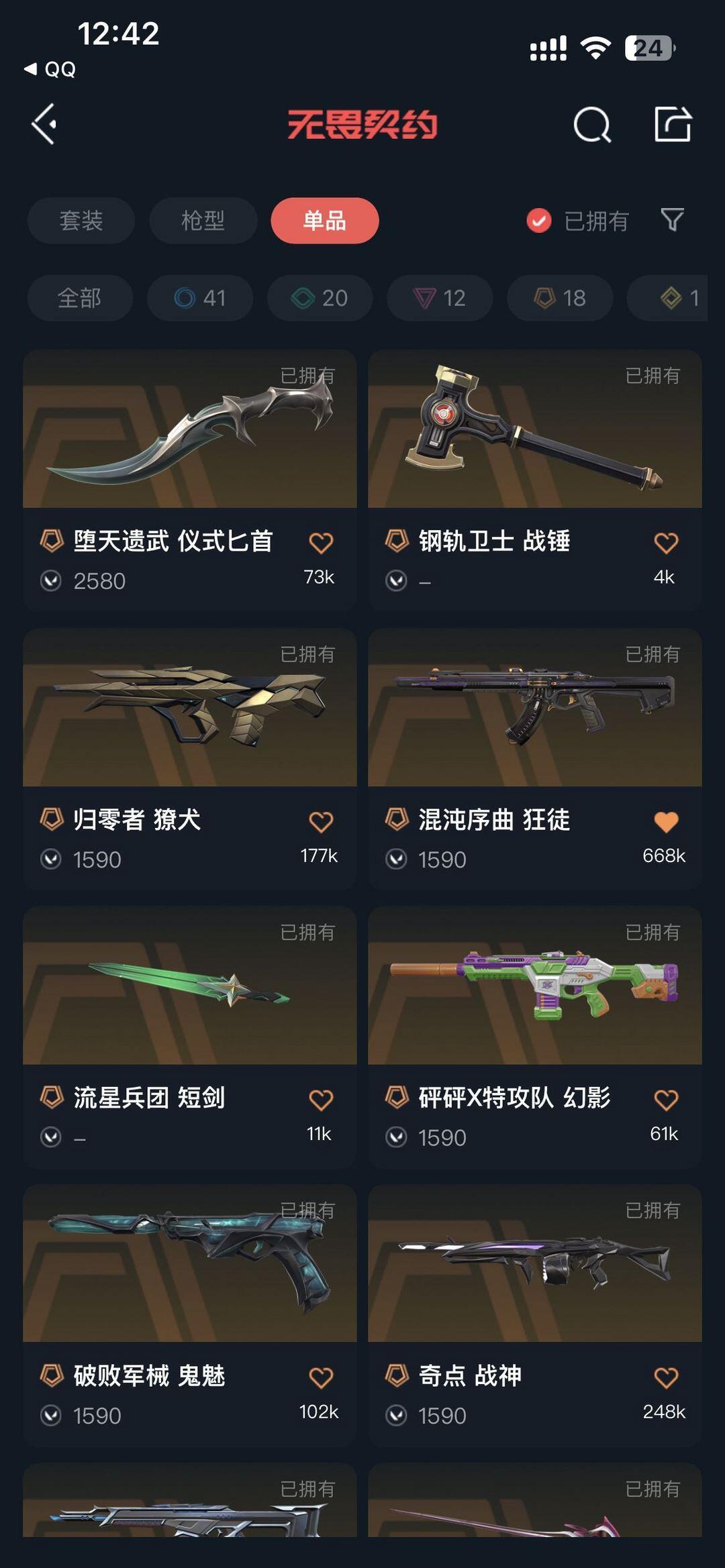
Task: Open the 奇点 战神 skin card
Action: point(535,1315)
